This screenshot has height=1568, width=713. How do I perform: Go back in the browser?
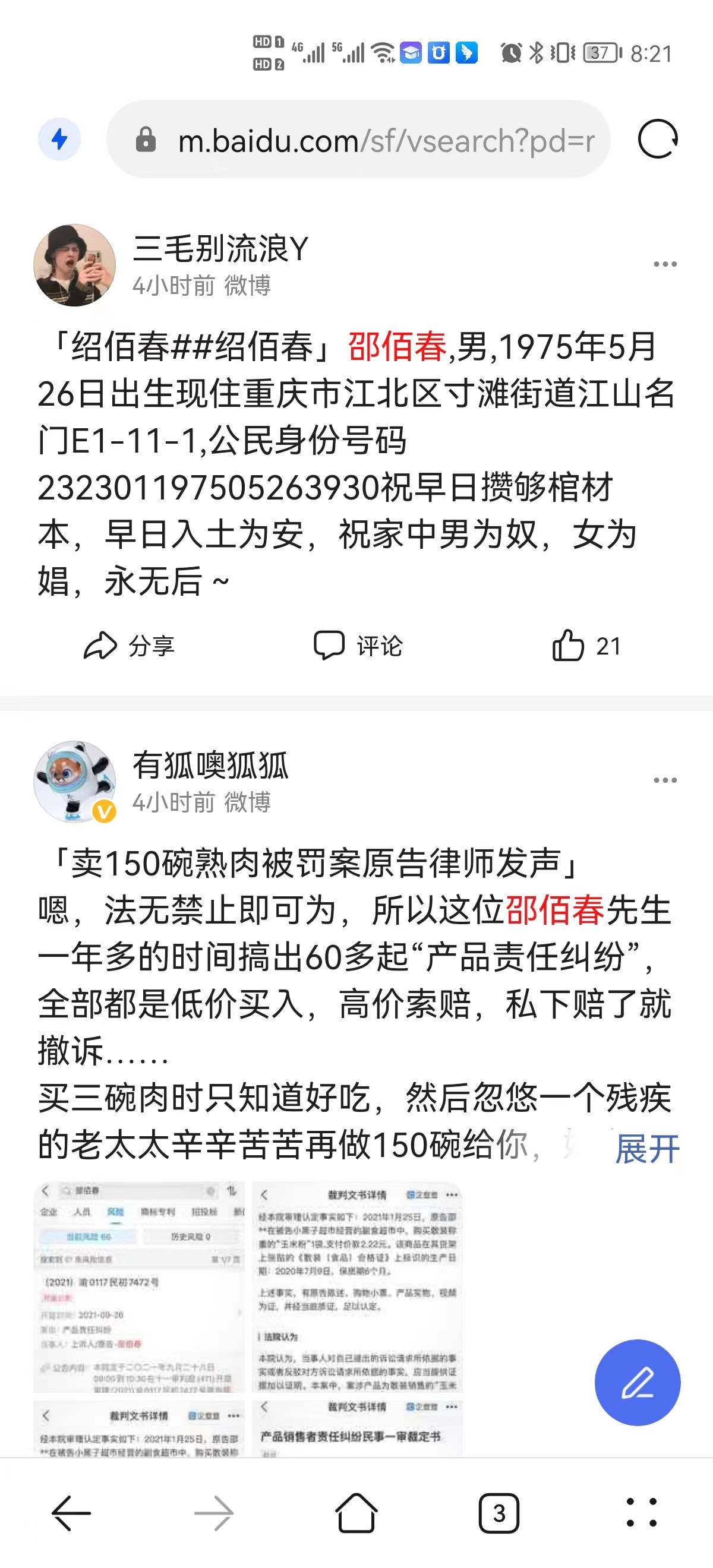click(x=71, y=1513)
